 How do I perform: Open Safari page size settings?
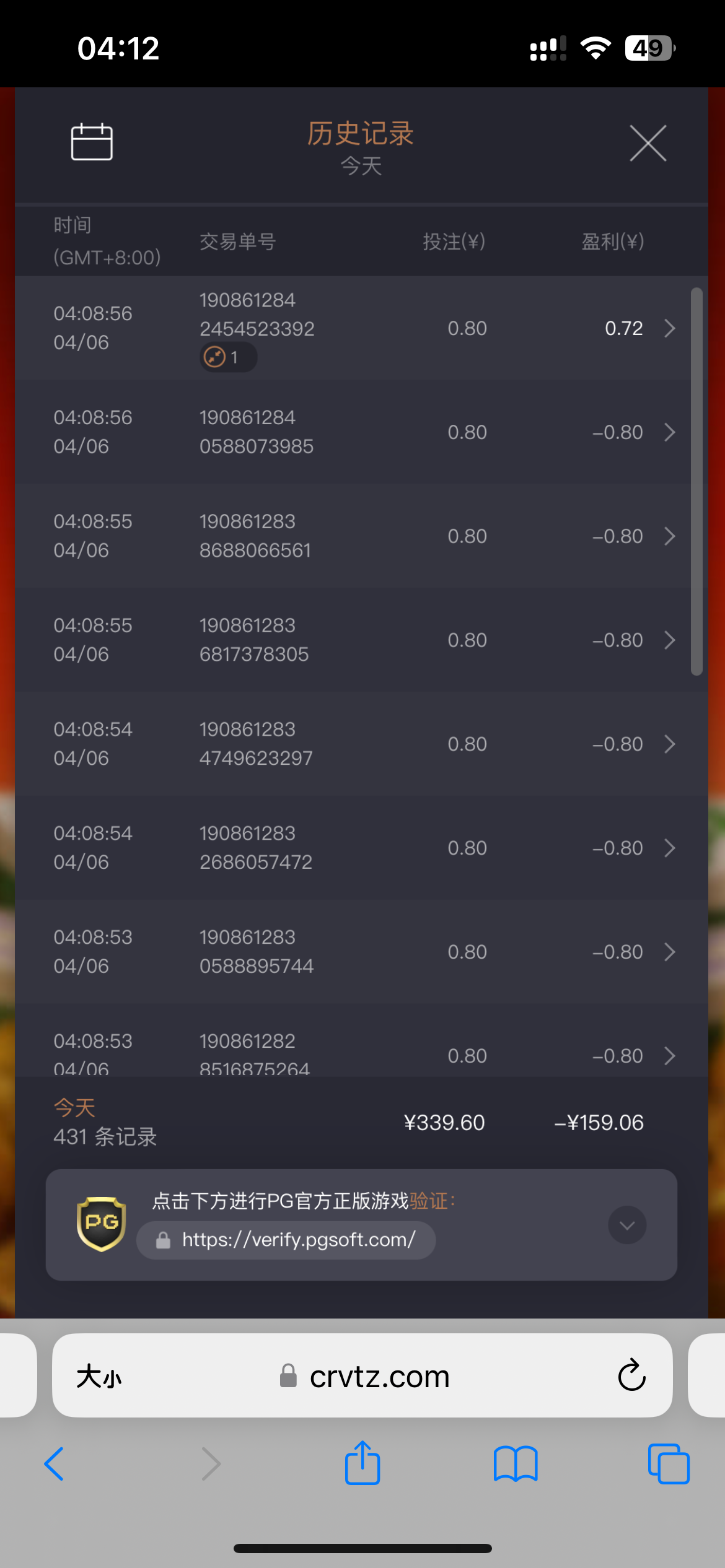(x=99, y=1377)
